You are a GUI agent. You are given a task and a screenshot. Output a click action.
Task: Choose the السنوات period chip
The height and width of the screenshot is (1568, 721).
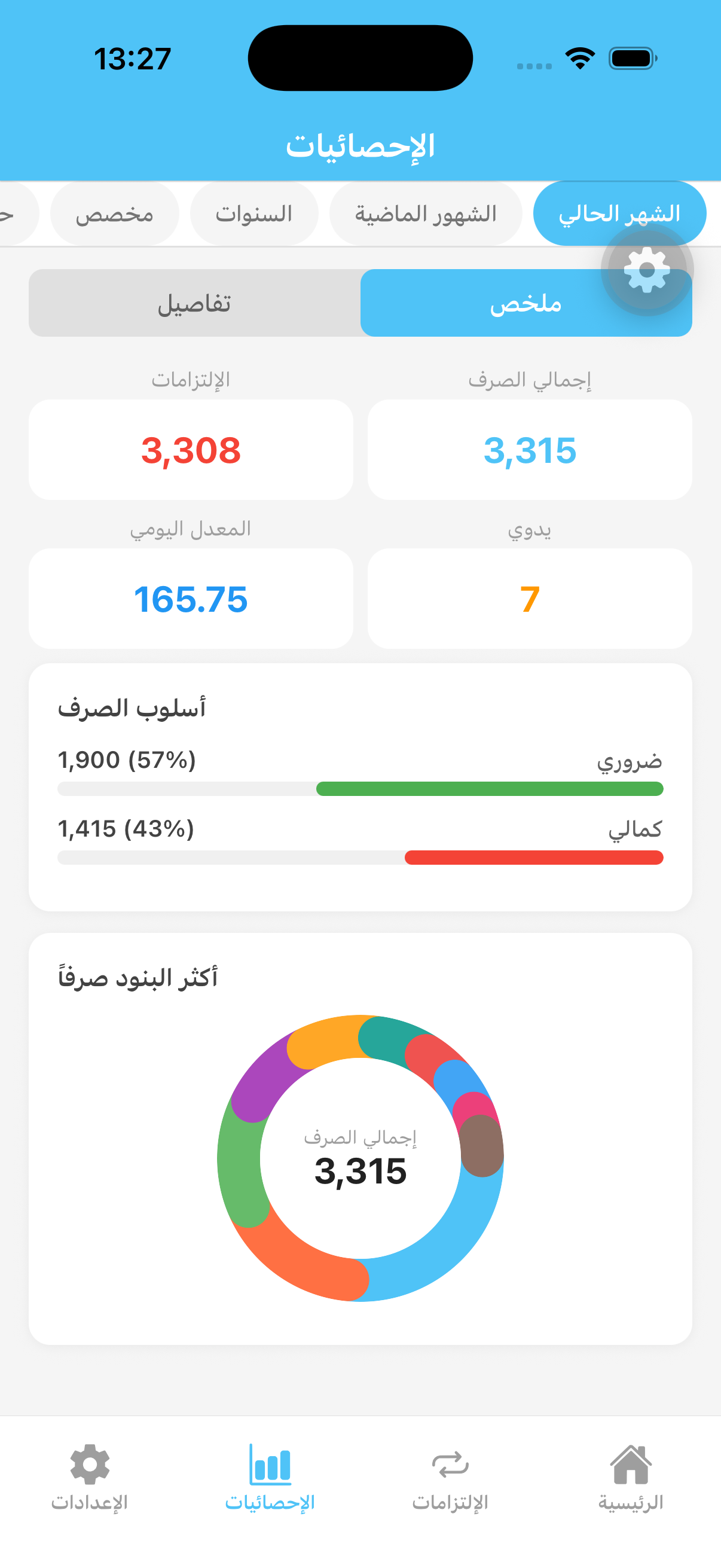click(x=253, y=214)
